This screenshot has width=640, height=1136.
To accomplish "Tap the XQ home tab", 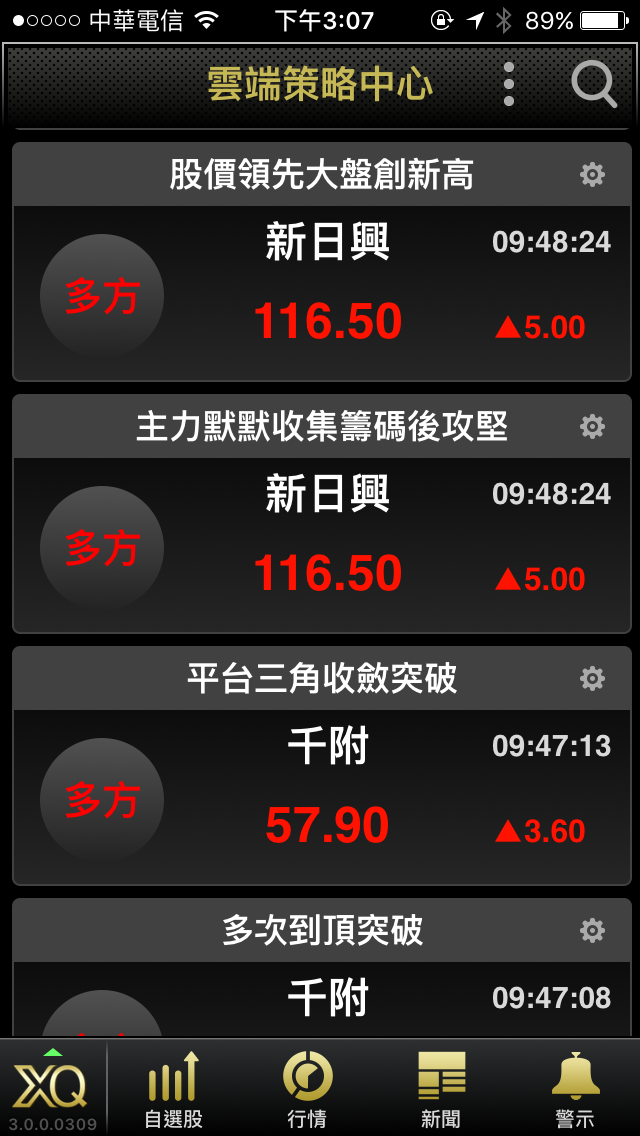I will [52, 1087].
